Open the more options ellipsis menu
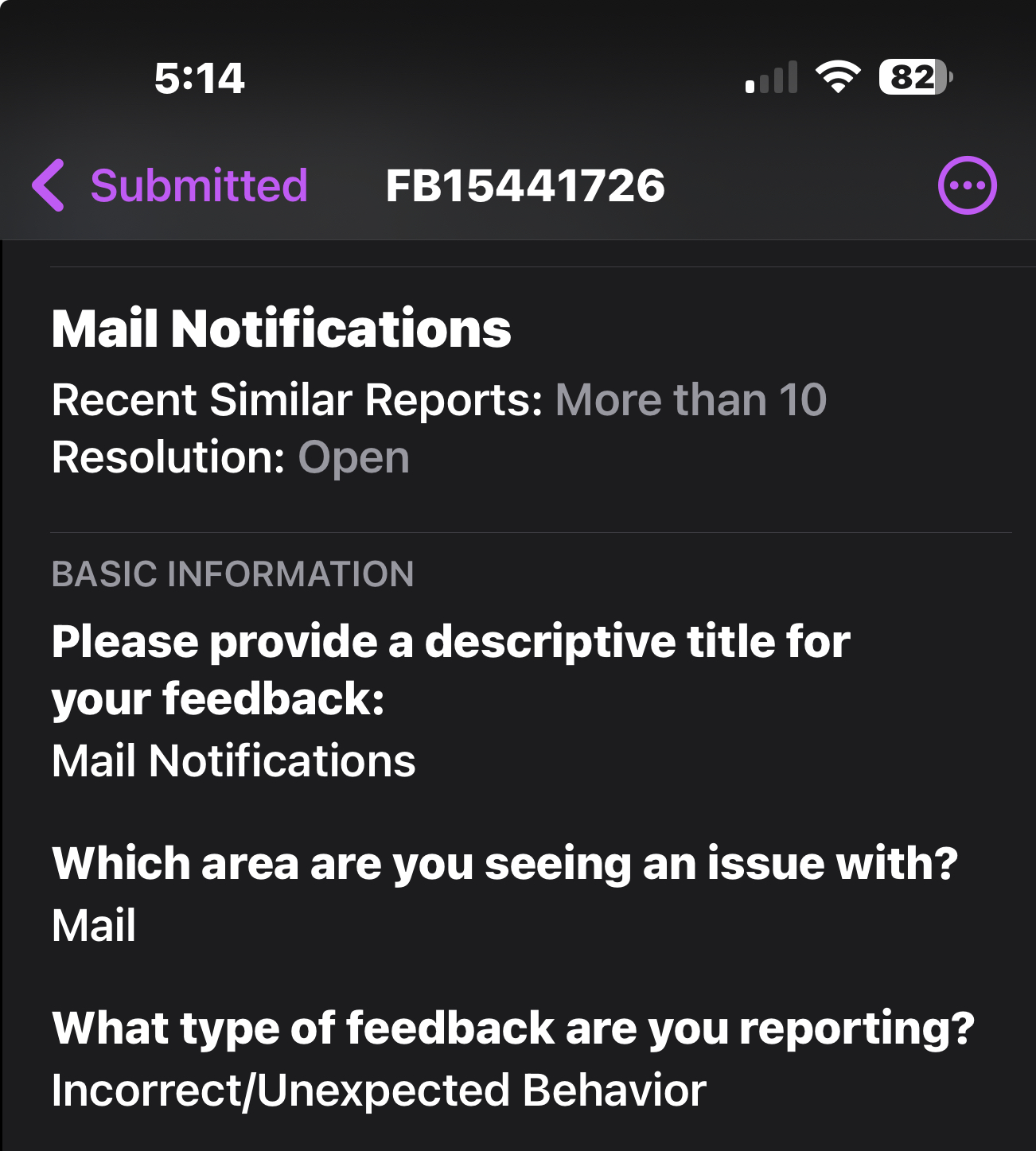The width and height of the screenshot is (1036, 1151). tap(967, 186)
